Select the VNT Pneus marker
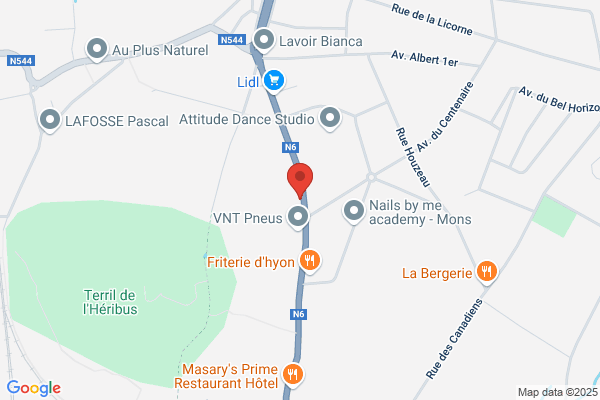Screen dimensions: 600x400 (297, 216)
